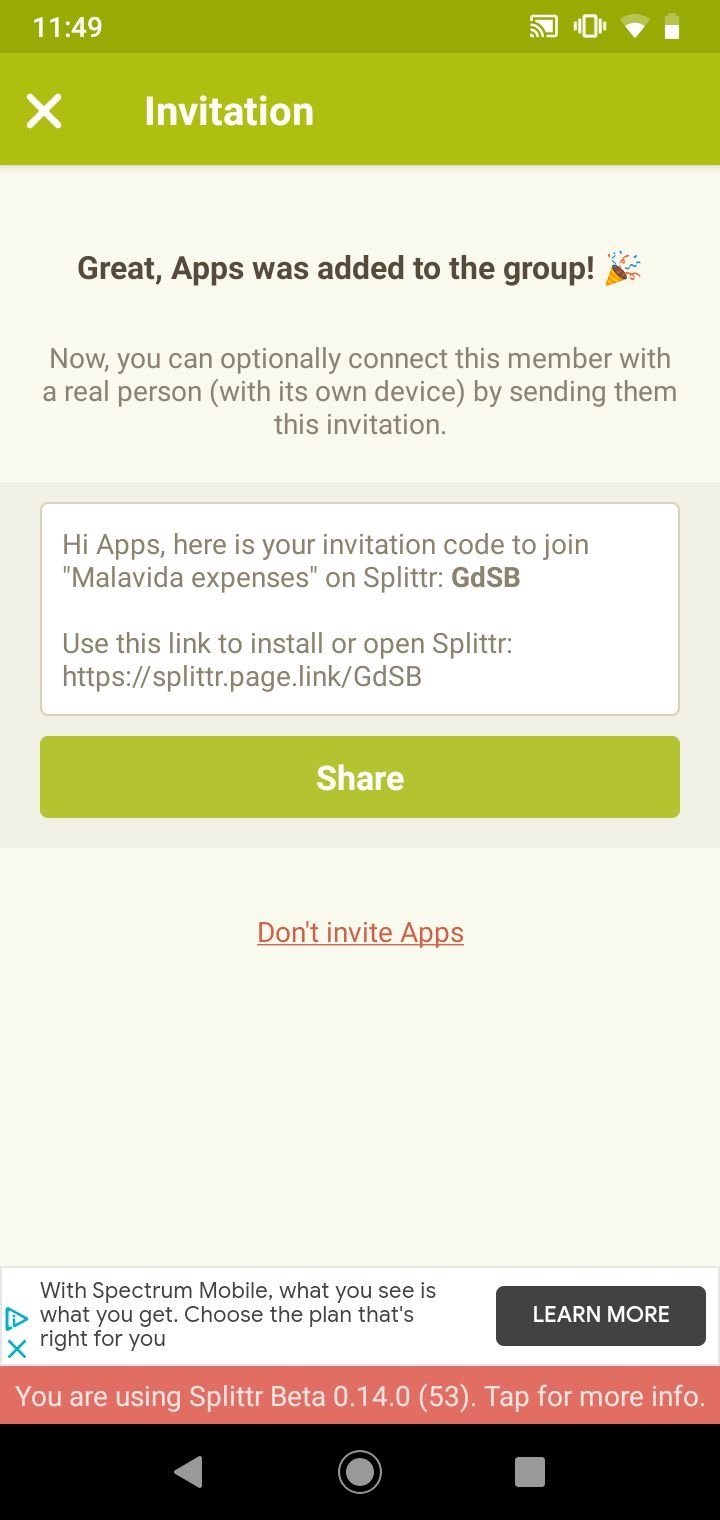The width and height of the screenshot is (720, 1520).
Task: Open the Spectrum Mobile Learn More ad
Action: [601, 1315]
